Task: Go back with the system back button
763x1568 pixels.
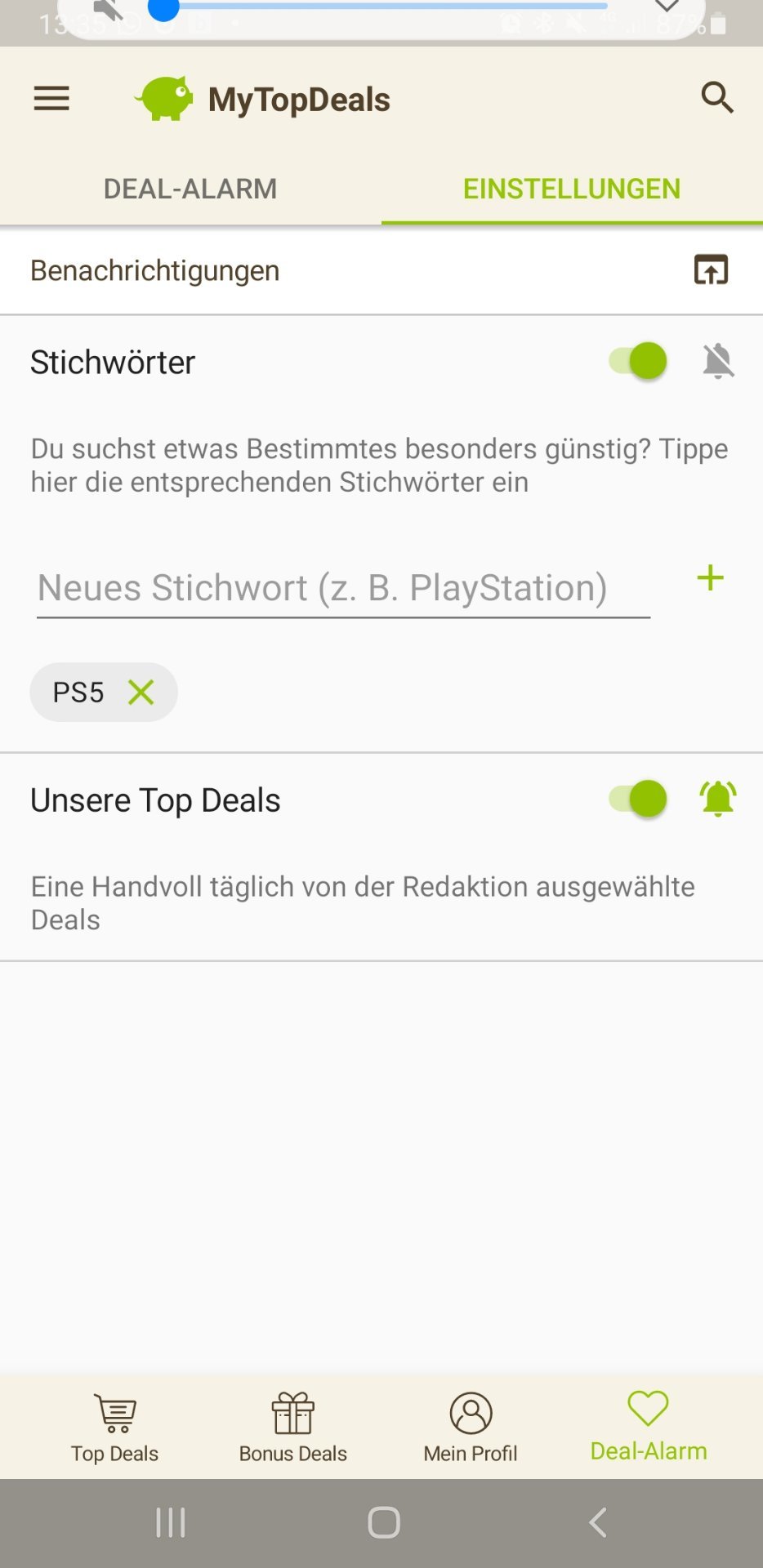Action: click(598, 1522)
